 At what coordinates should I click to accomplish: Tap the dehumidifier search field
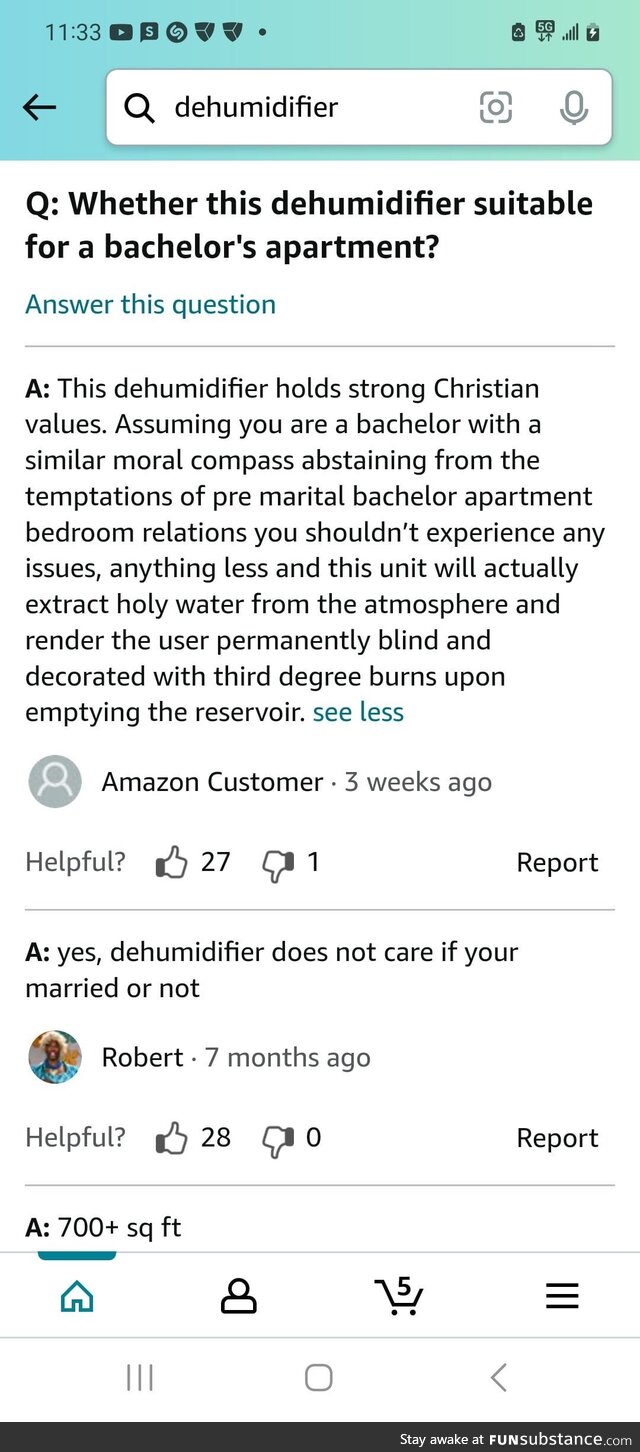(300, 107)
